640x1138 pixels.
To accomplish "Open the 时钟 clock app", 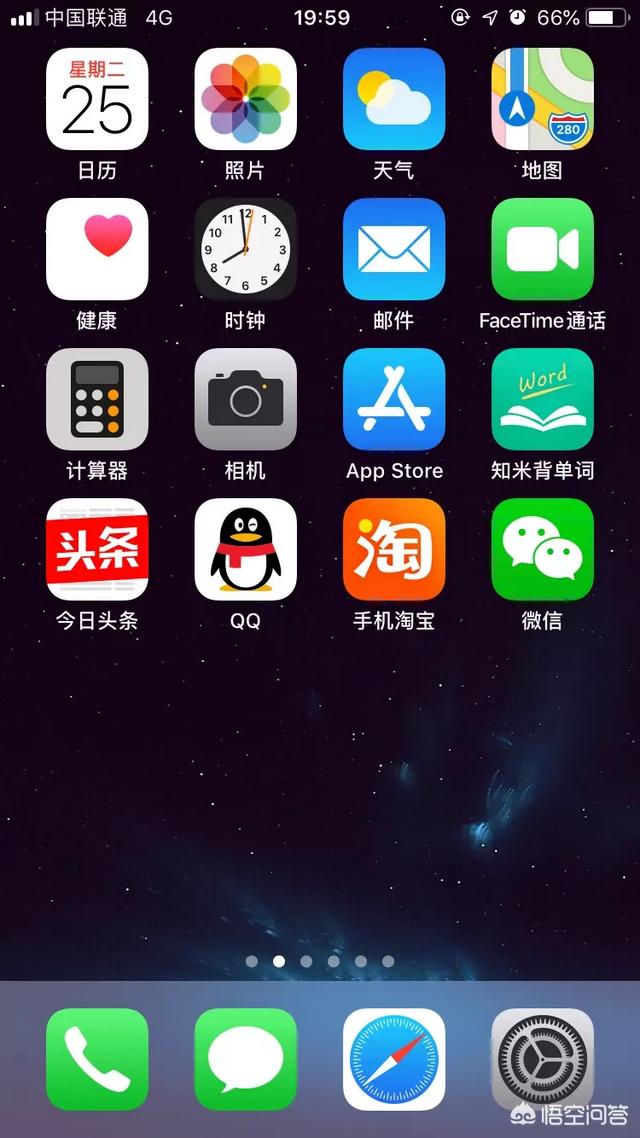I will pyautogui.click(x=245, y=249).
